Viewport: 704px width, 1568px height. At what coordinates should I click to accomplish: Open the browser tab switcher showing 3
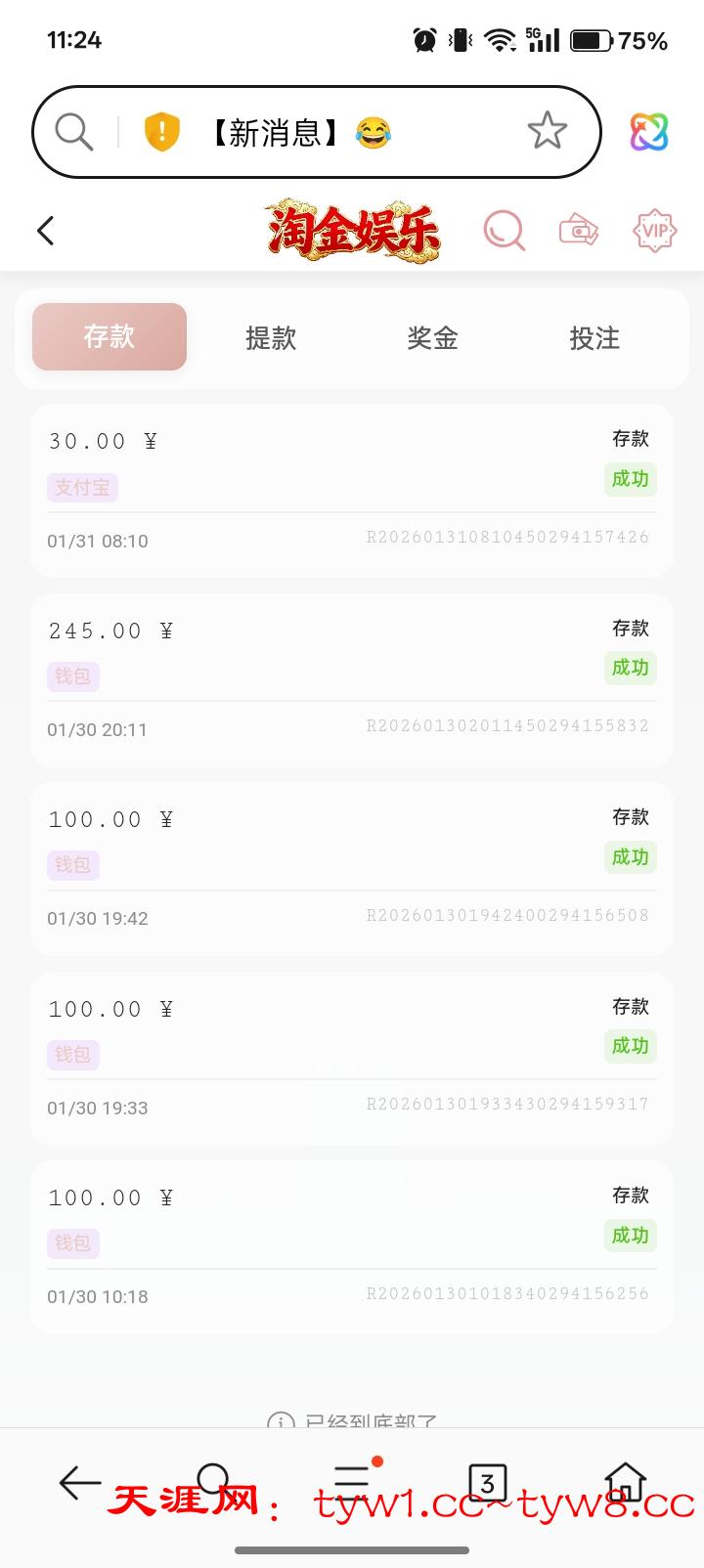pyautogui.click(x=488, y=1483)
